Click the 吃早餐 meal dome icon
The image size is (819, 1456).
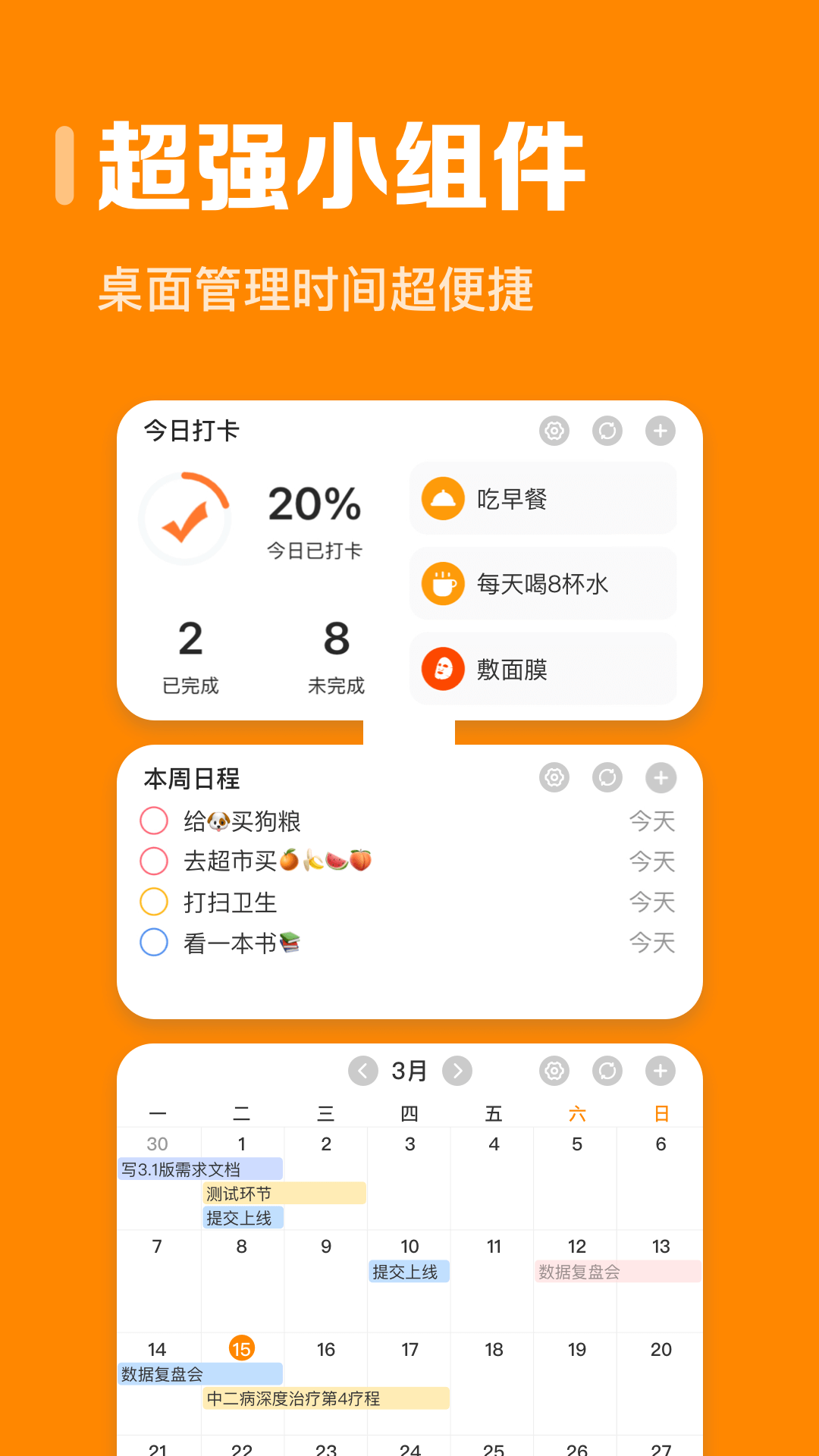(444, 498)
